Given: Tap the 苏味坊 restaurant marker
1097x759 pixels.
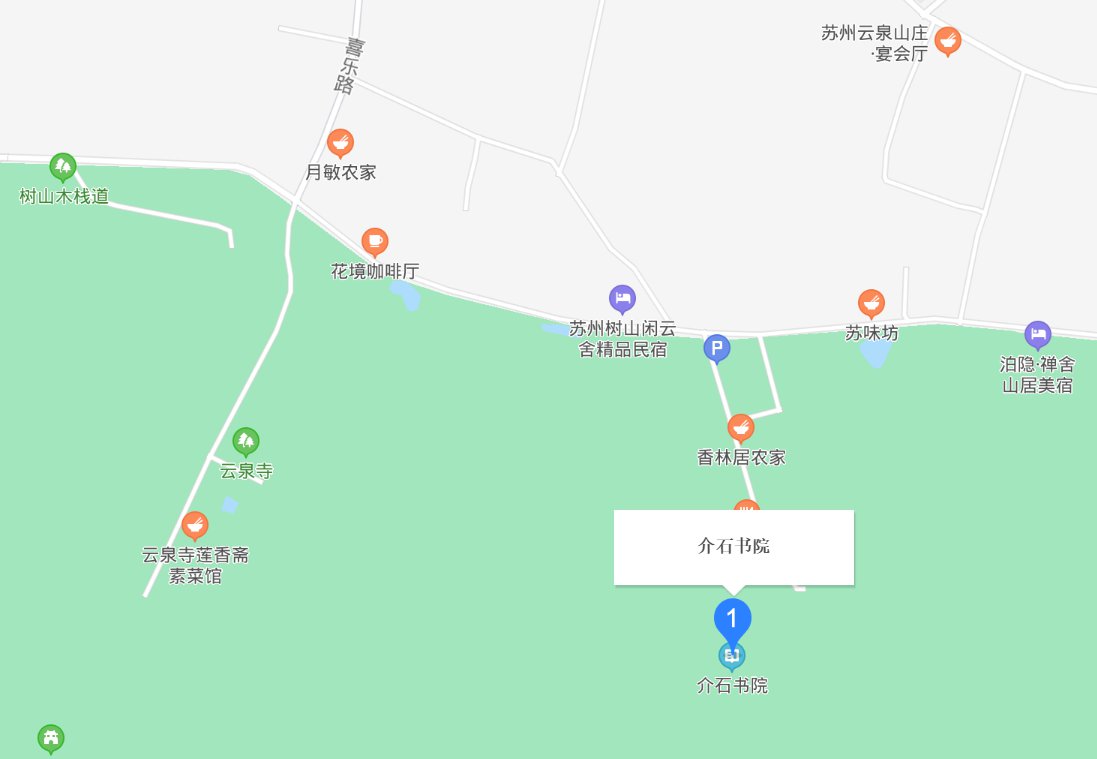Looking at the screenshot, I should pyautogui.click(x=871, y=303).
